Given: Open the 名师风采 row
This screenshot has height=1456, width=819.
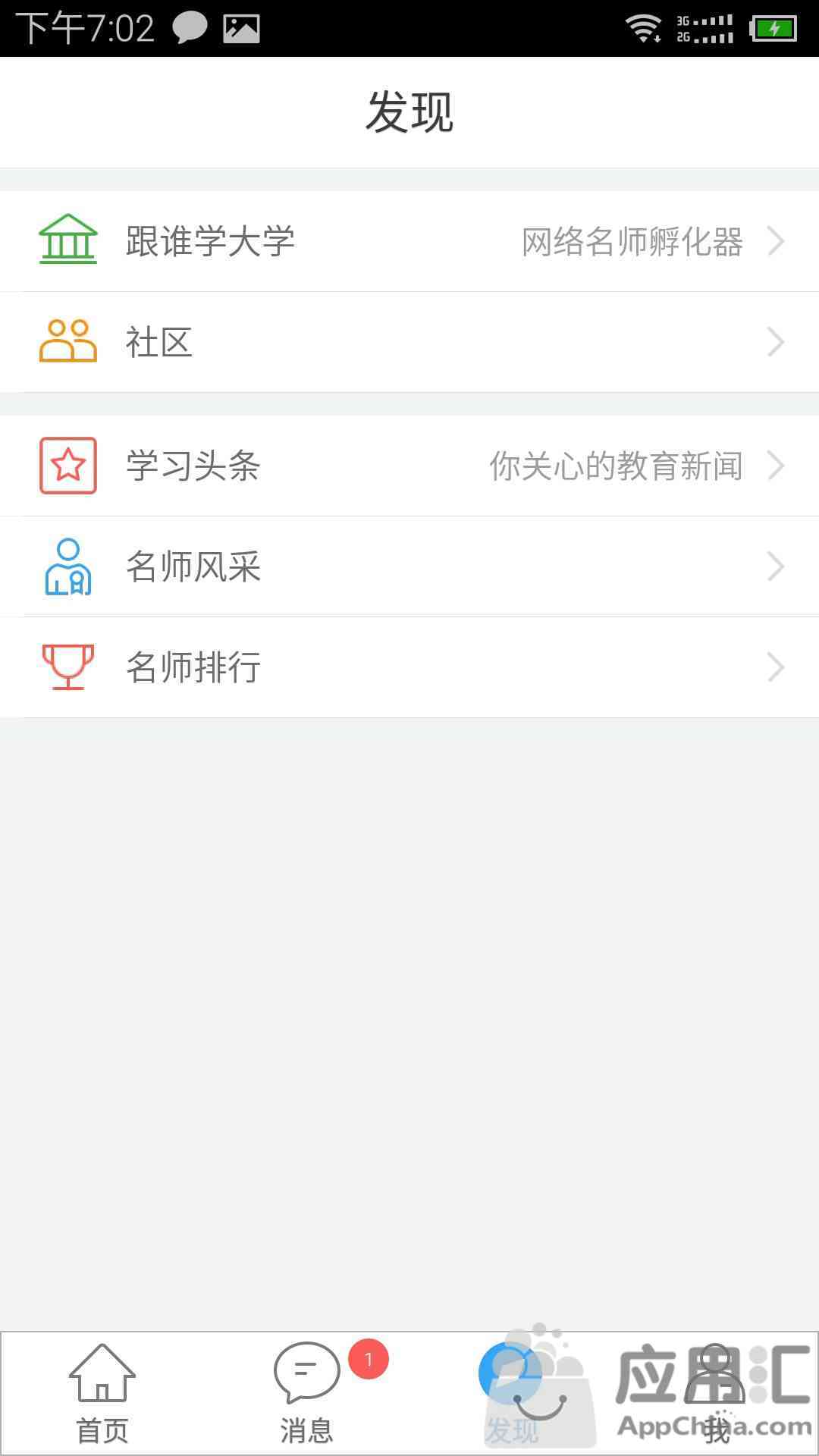Looking at the screenshot, I should point(409,566).
